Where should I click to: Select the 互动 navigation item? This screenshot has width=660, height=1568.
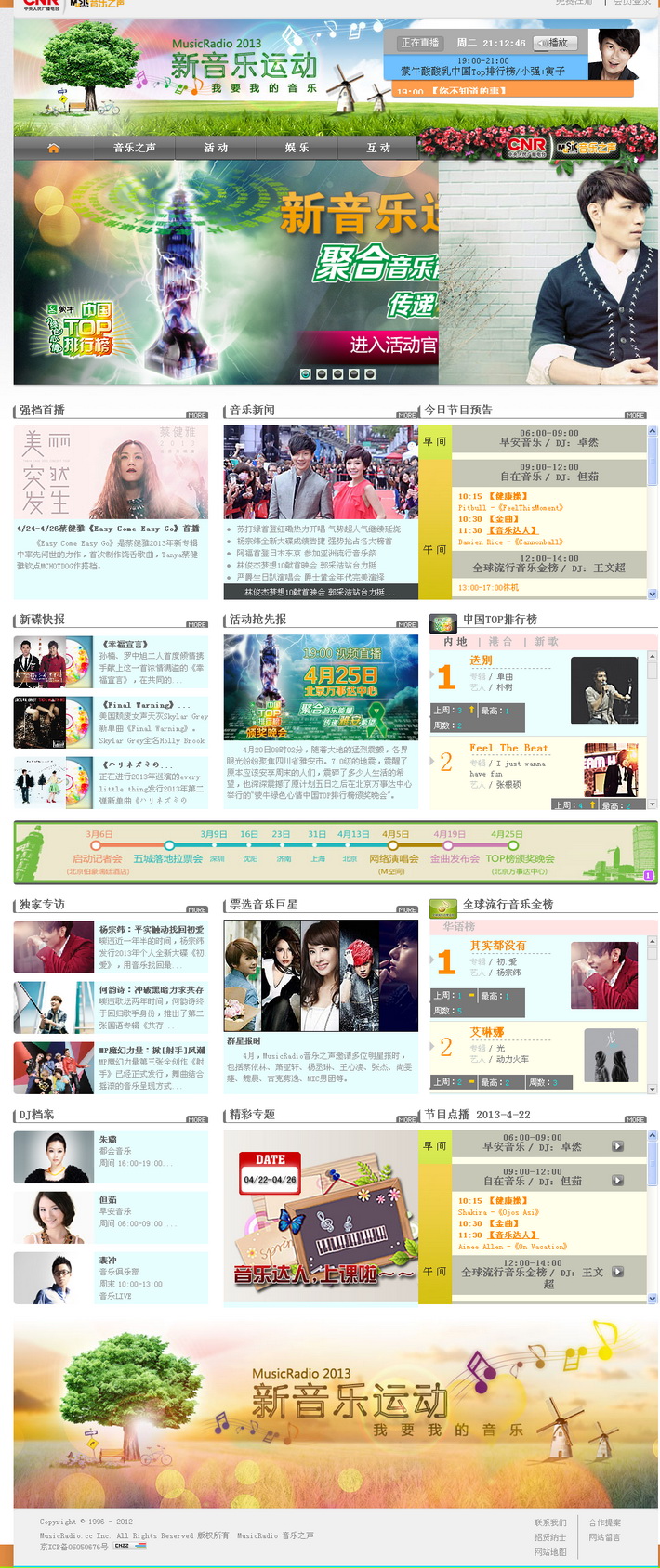click(x=378, y=148)
